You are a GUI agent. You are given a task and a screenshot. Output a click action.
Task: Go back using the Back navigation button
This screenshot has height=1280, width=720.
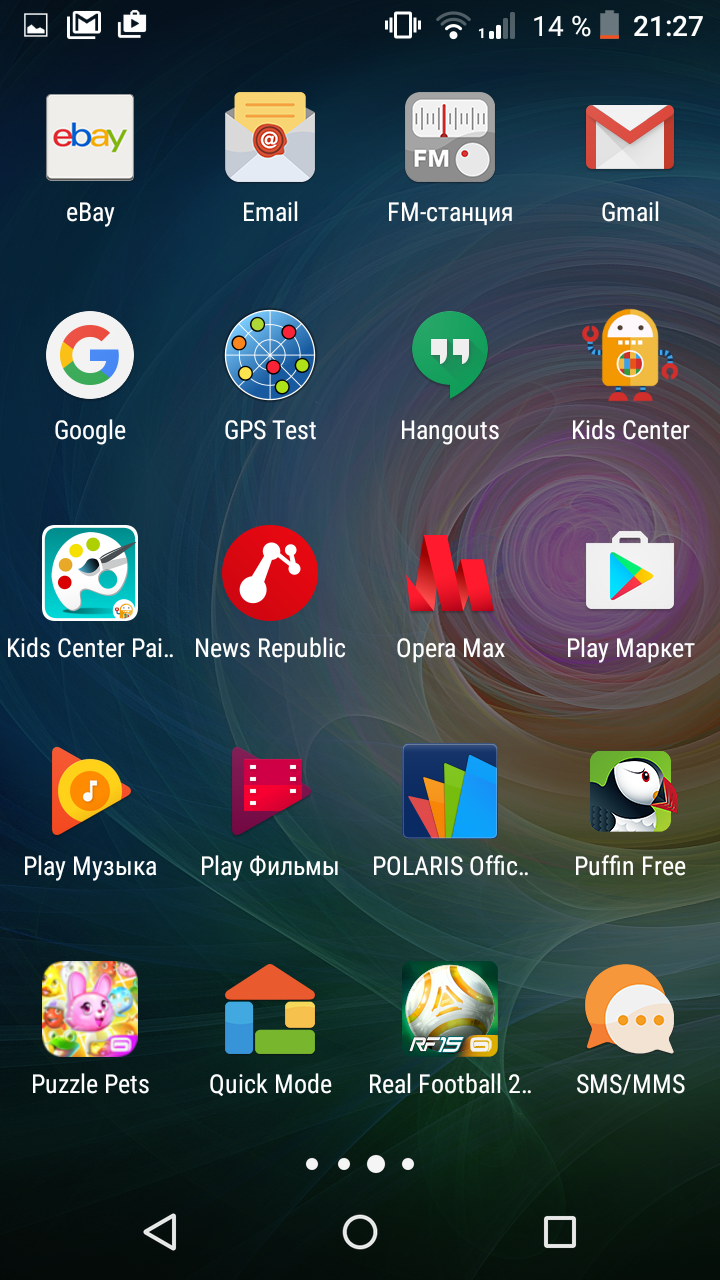tap(162, 1232)
